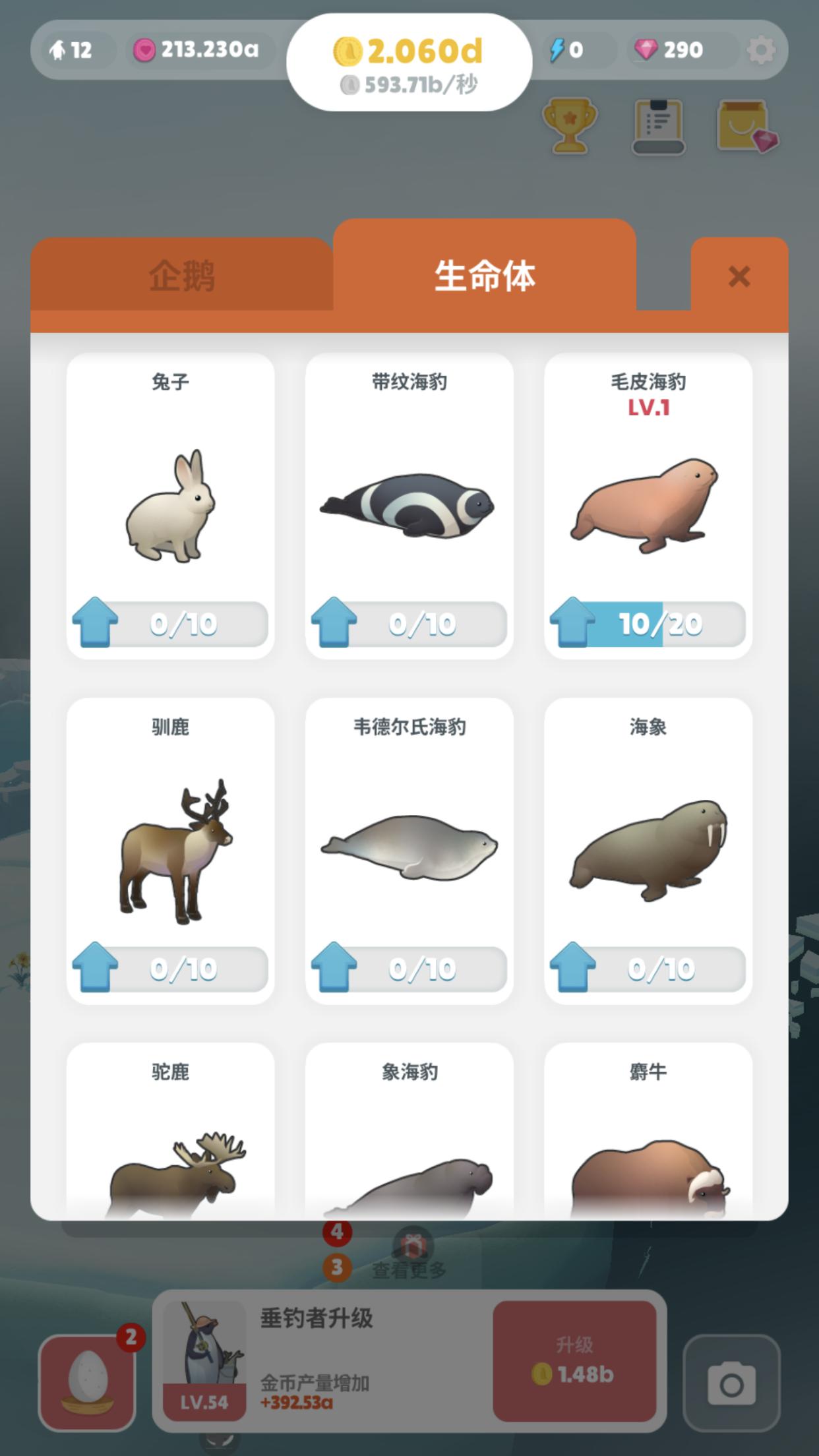This screenshot has height=1456, width=819.
Task: Open the 韦德尔氏海豹 card
Action: pos(409,849)
